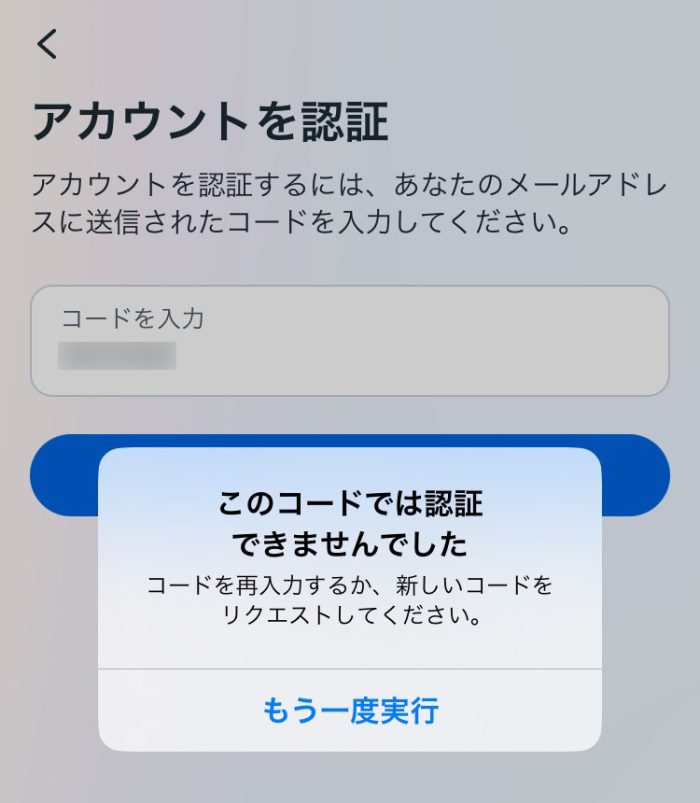
Task: Focus the コードを入力 code field
Action: [349, 341]
